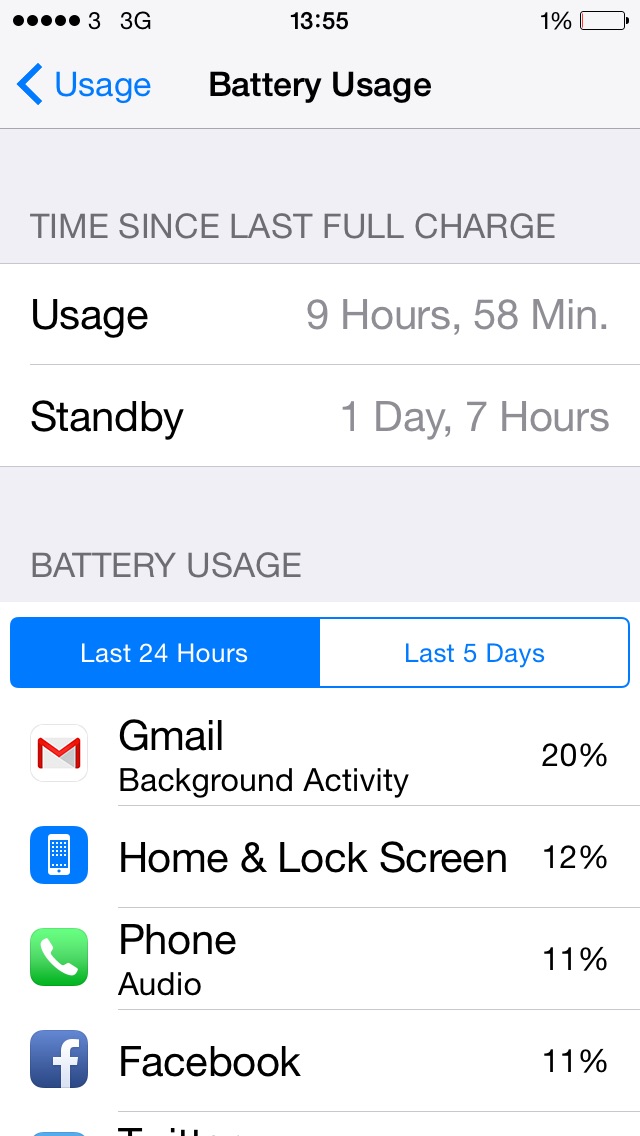Switch to the Last 5 Days view
Image resolution: width=640 pixels, height=1136 pixels.
tap(474, 653)
